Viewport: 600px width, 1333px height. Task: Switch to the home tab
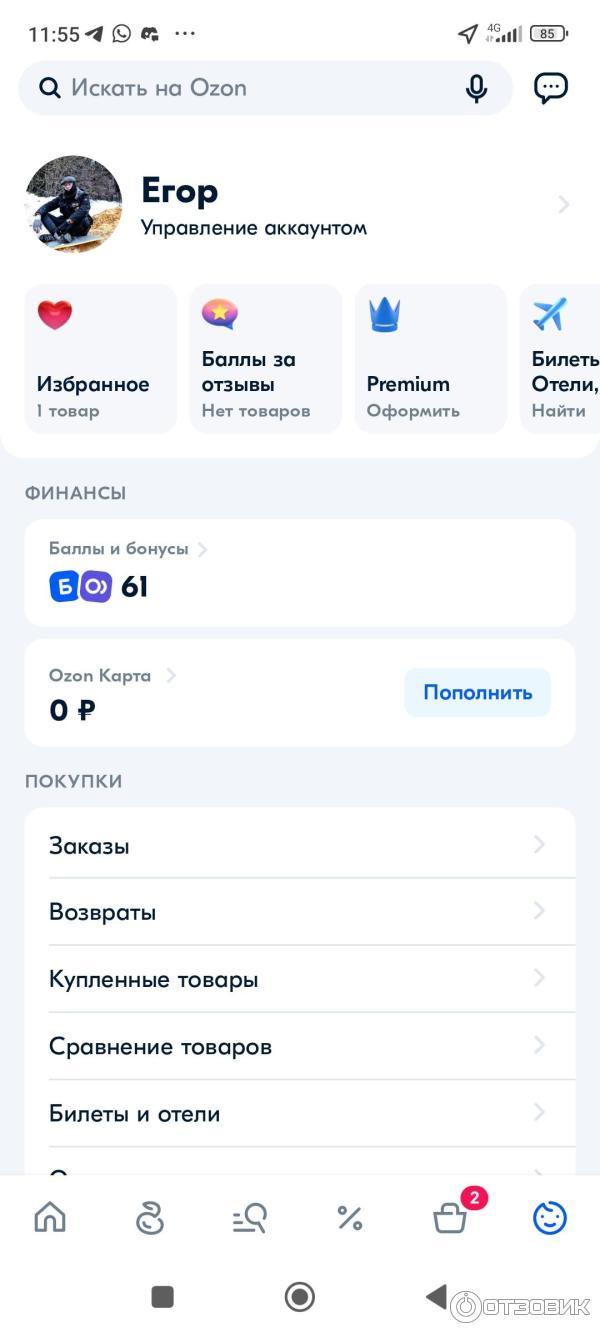click(50, 1217)
